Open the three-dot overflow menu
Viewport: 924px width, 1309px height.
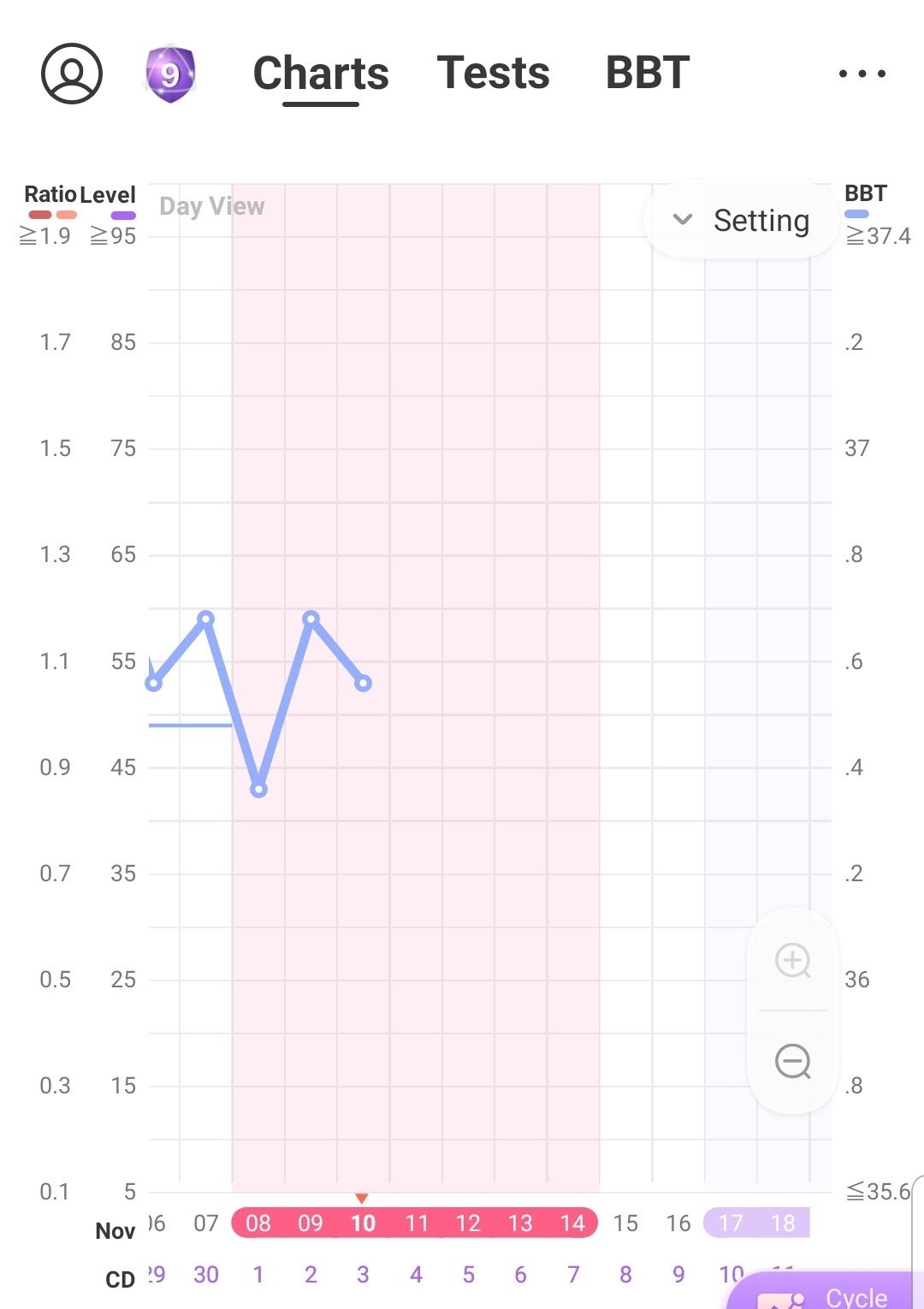tap(862, 74)
